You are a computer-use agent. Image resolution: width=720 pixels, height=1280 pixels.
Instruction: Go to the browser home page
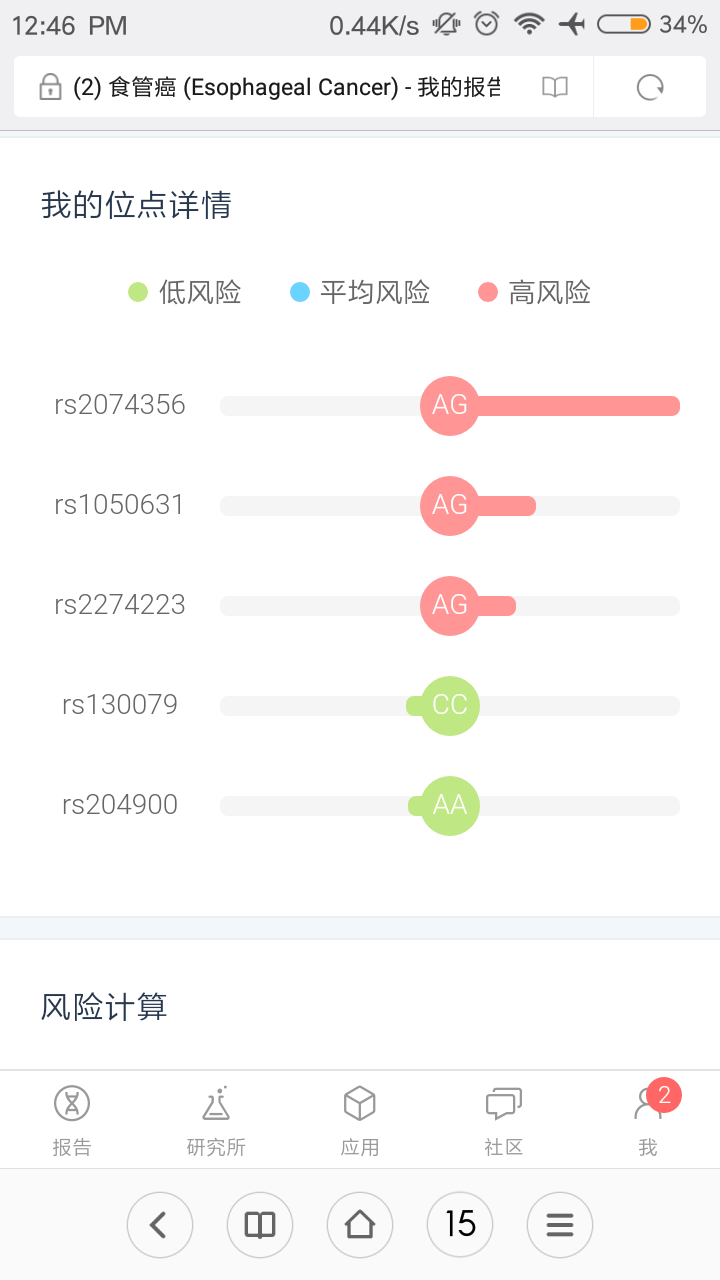click(x=360, y=1224)
